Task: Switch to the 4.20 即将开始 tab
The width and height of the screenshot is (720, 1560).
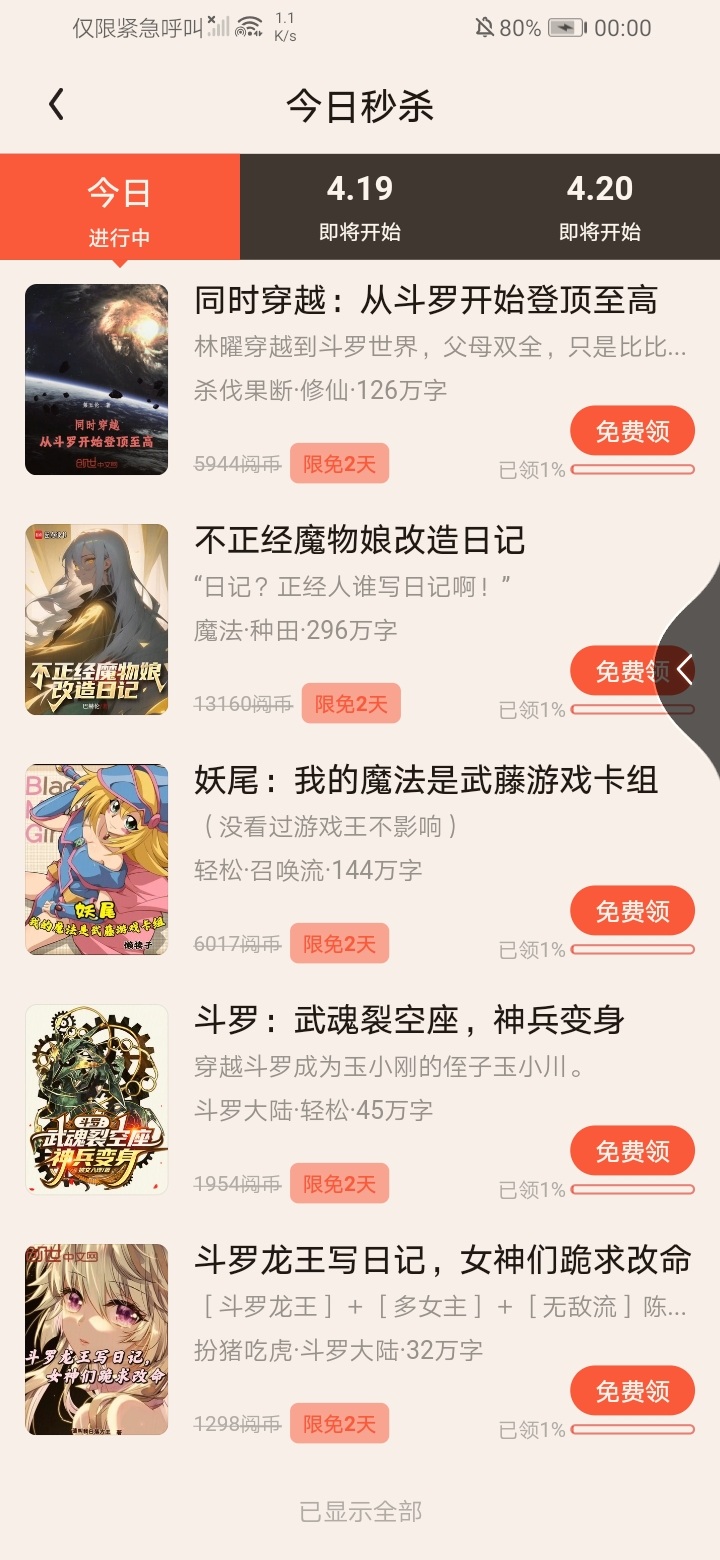Action: [x=599, y=208]
